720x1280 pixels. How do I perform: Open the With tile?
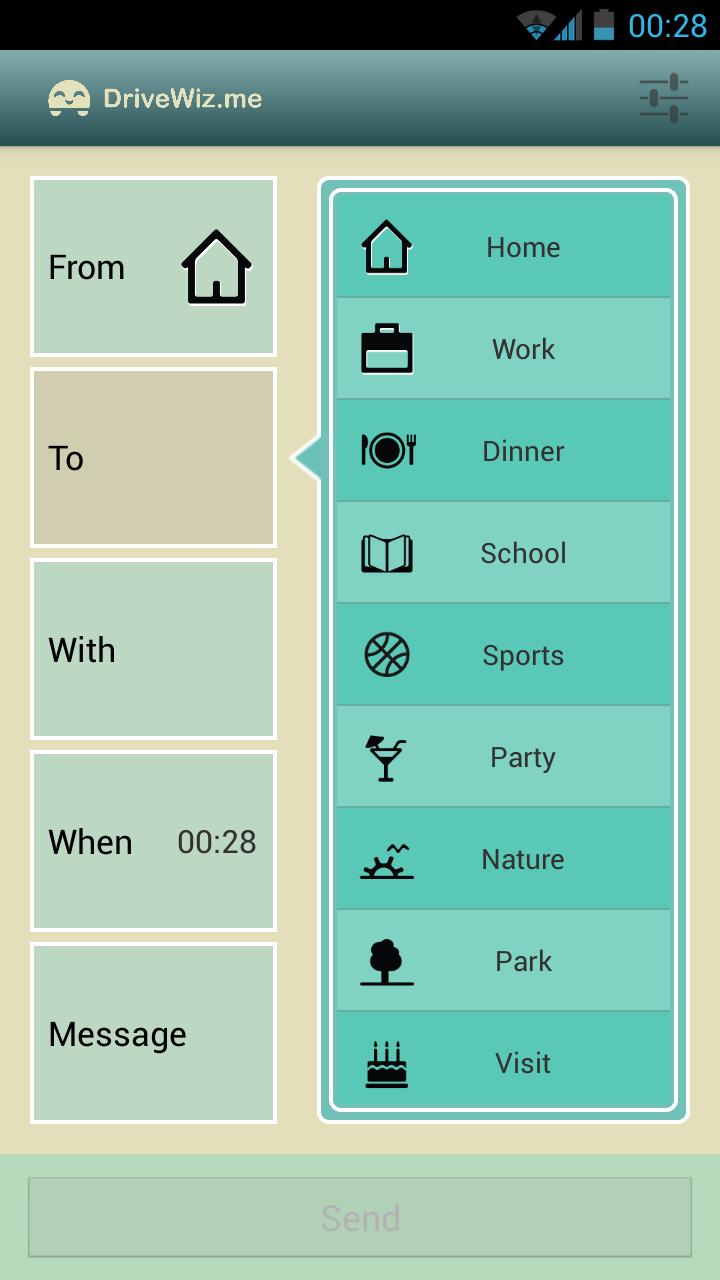point(153,650)
